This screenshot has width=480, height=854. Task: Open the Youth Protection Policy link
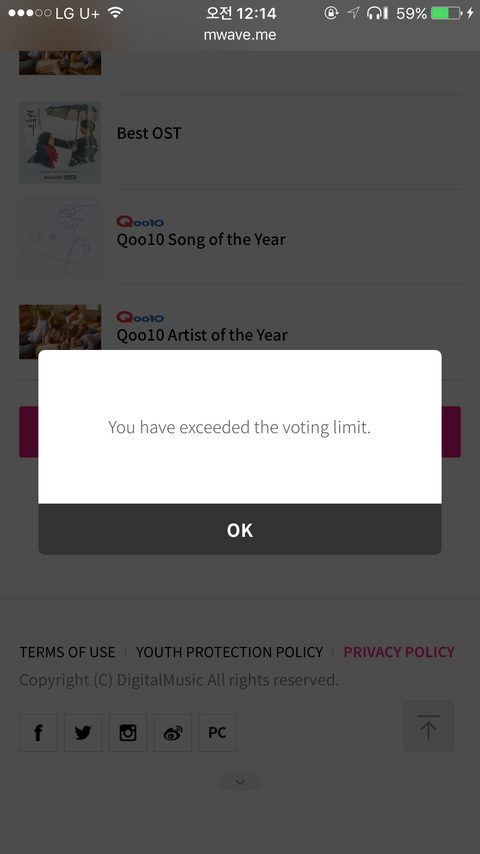tap(229, 652)
